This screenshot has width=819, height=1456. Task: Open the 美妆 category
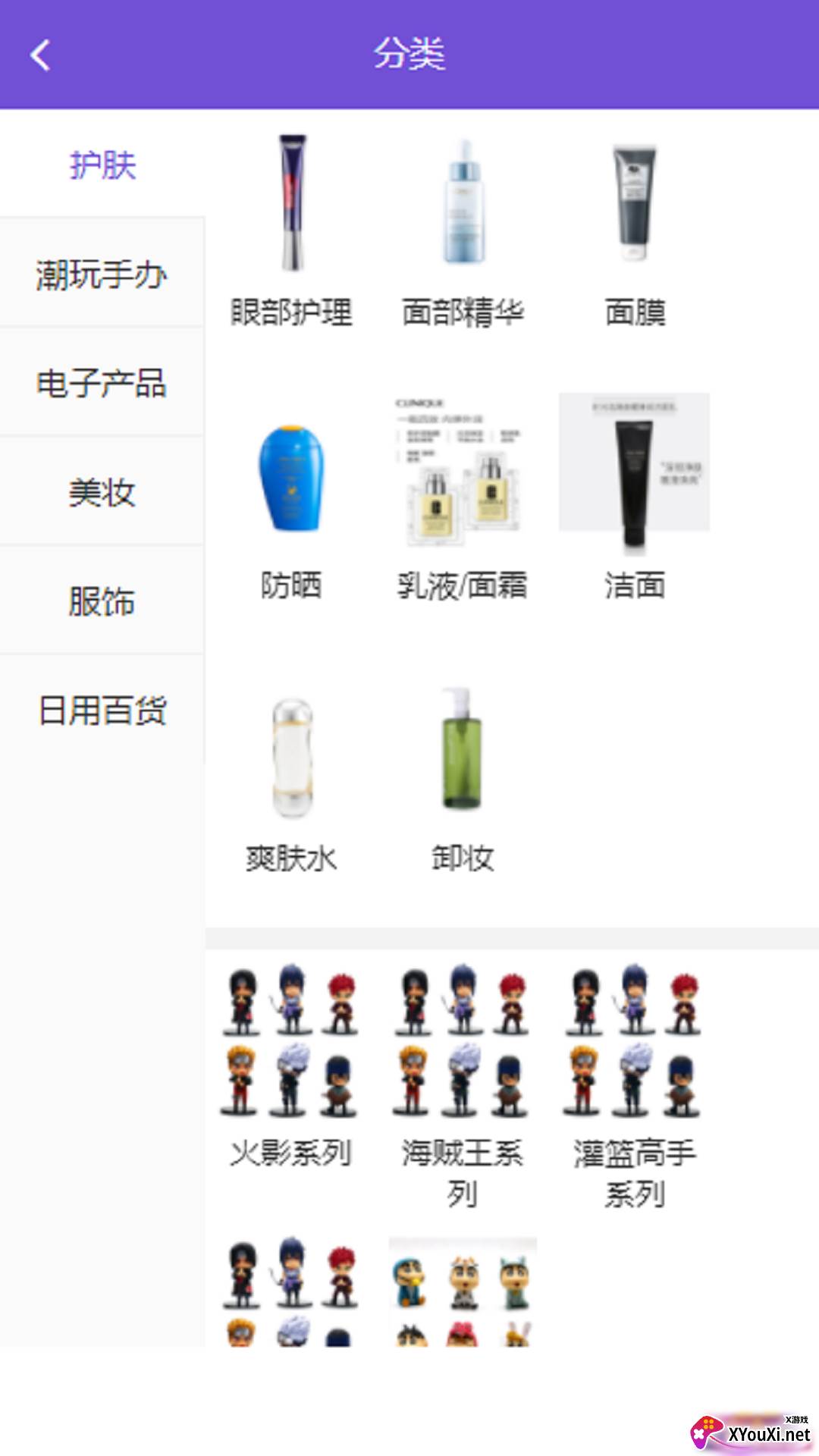pos(102,491)
